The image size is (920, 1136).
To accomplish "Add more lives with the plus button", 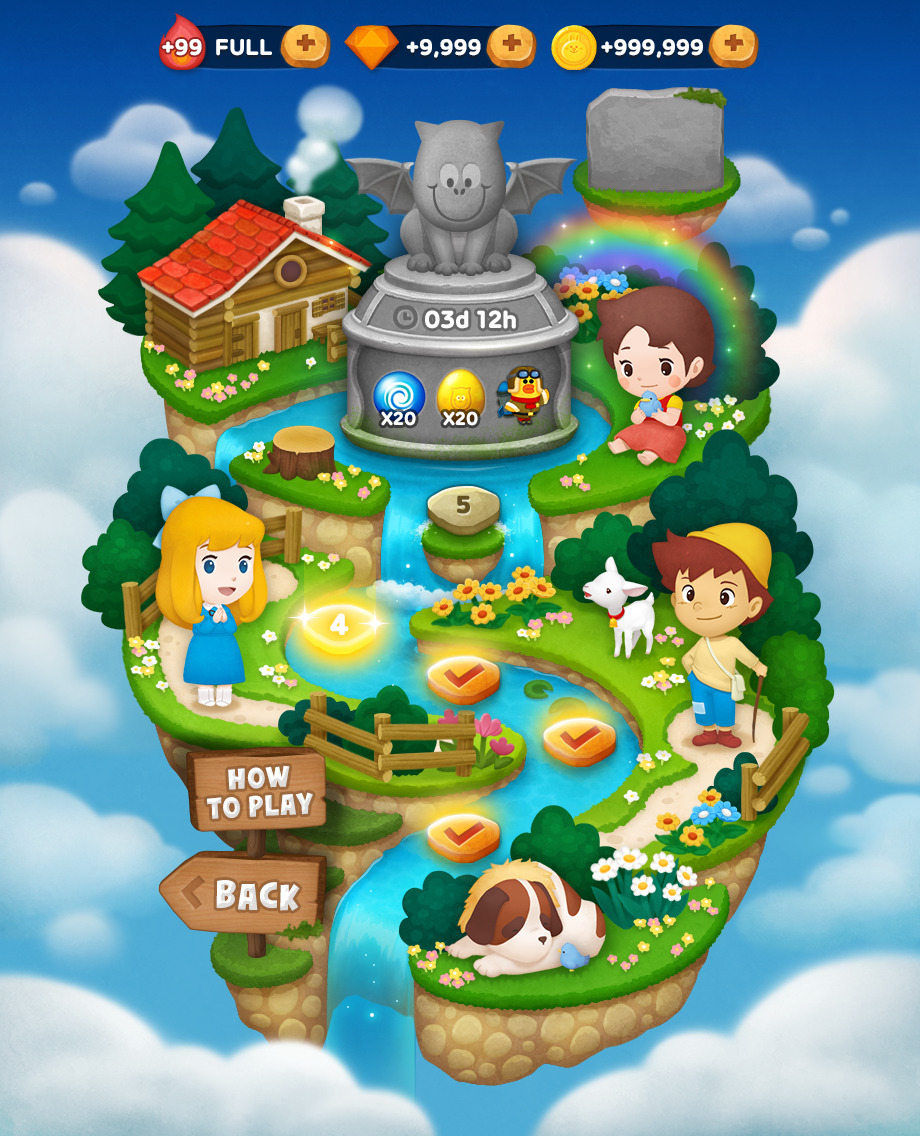I will [305, 46].
